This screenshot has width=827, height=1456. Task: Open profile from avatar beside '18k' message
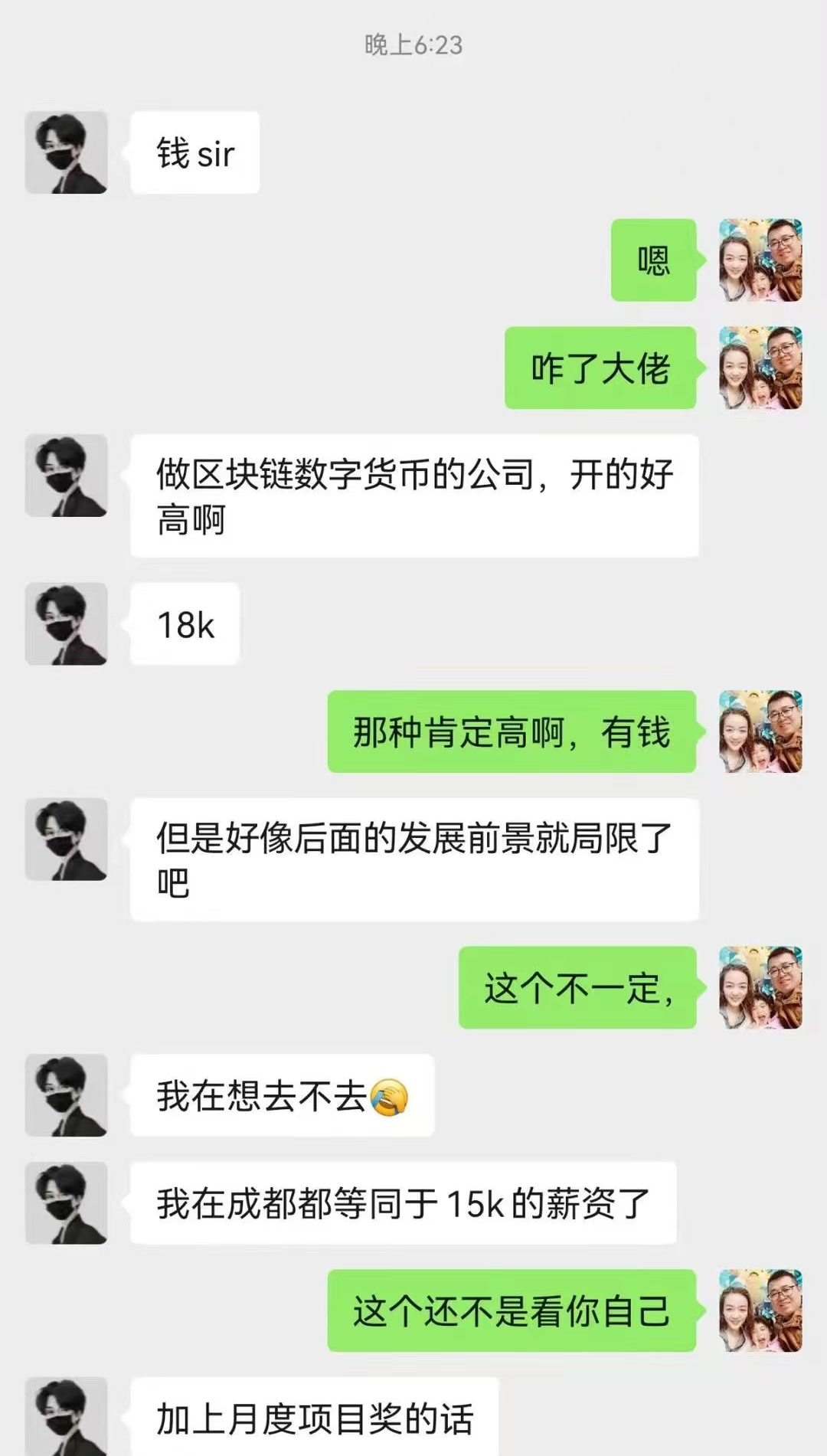66,623
